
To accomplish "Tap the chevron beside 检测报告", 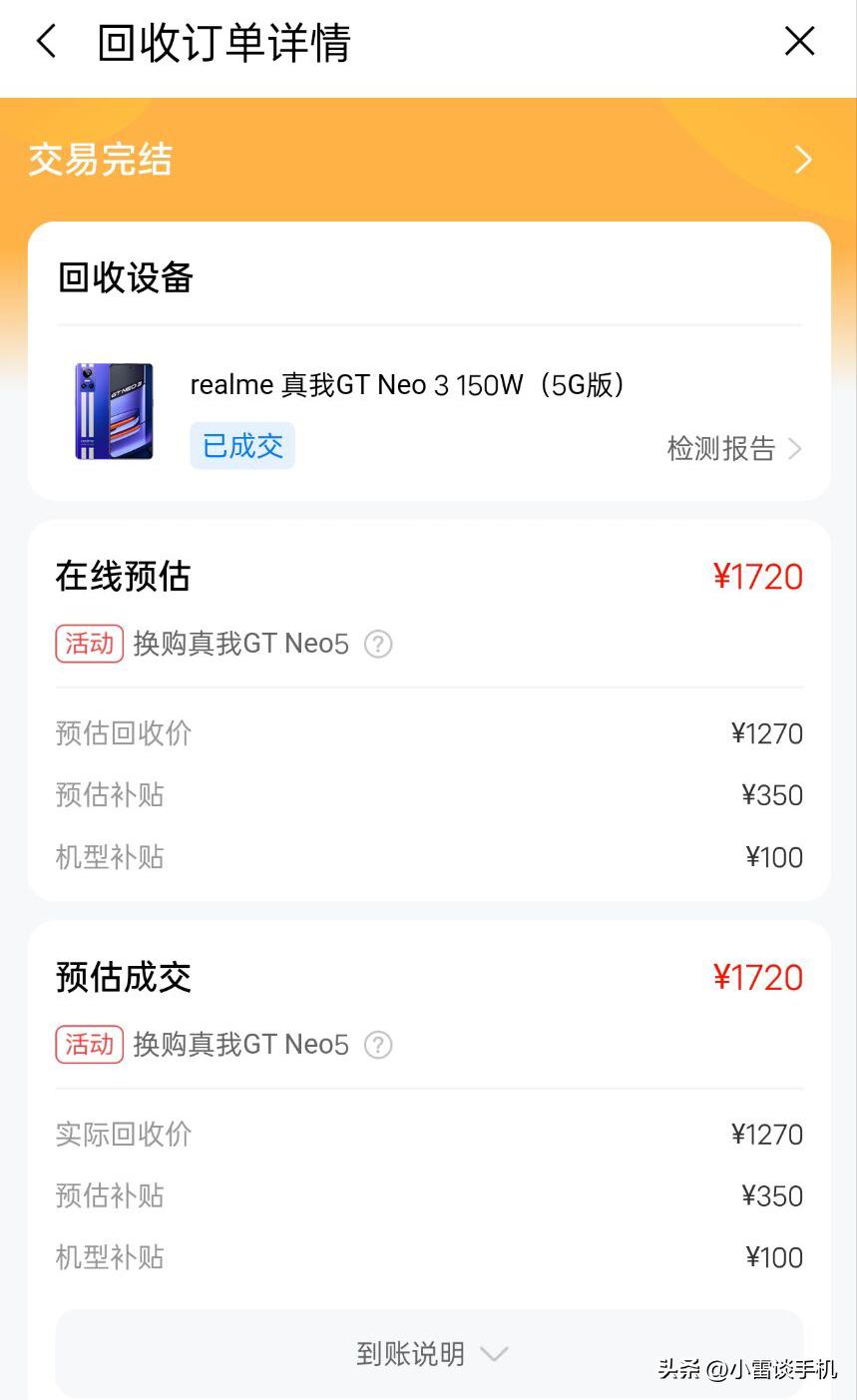I will (x=793, y=448).
